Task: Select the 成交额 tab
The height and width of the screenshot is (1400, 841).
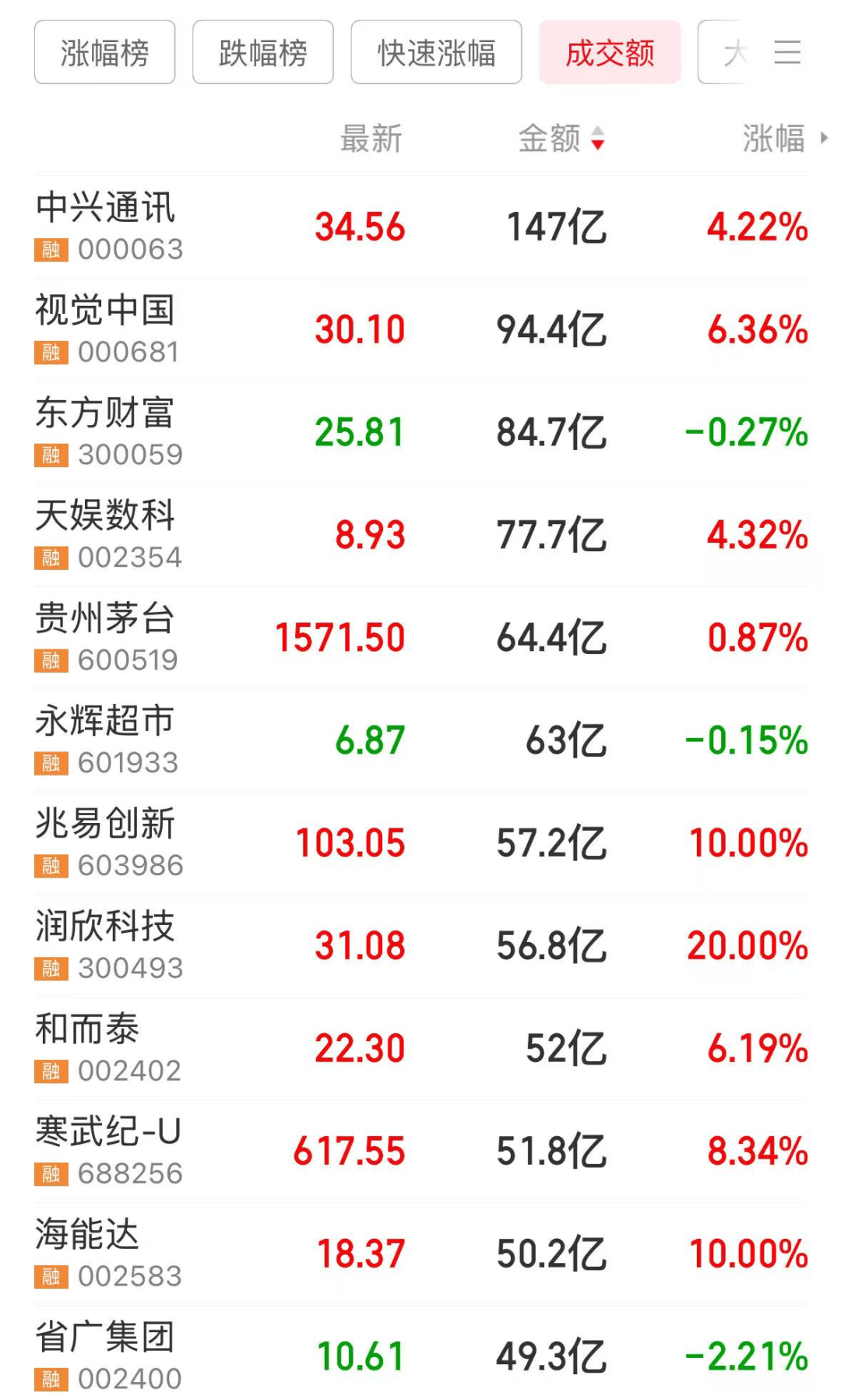Action: tap(610, 52)
